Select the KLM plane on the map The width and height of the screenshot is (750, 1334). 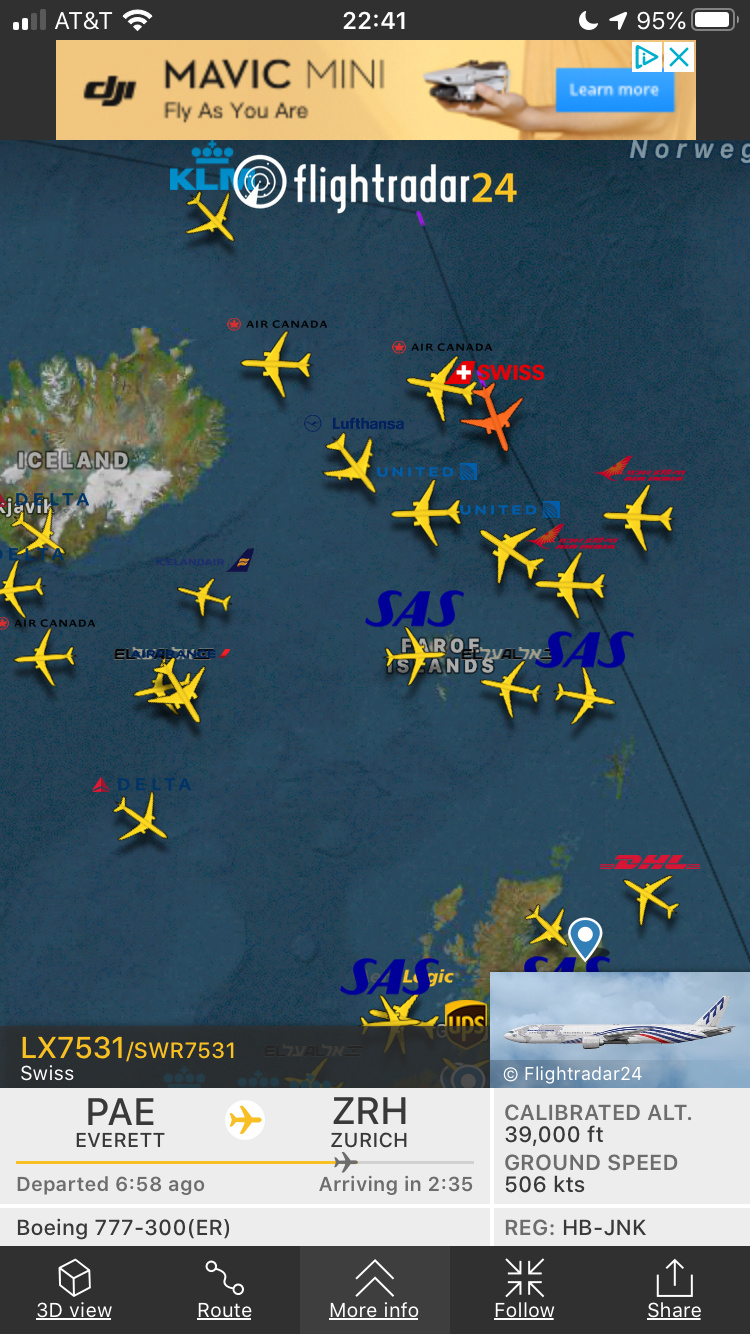click(211, 217)
